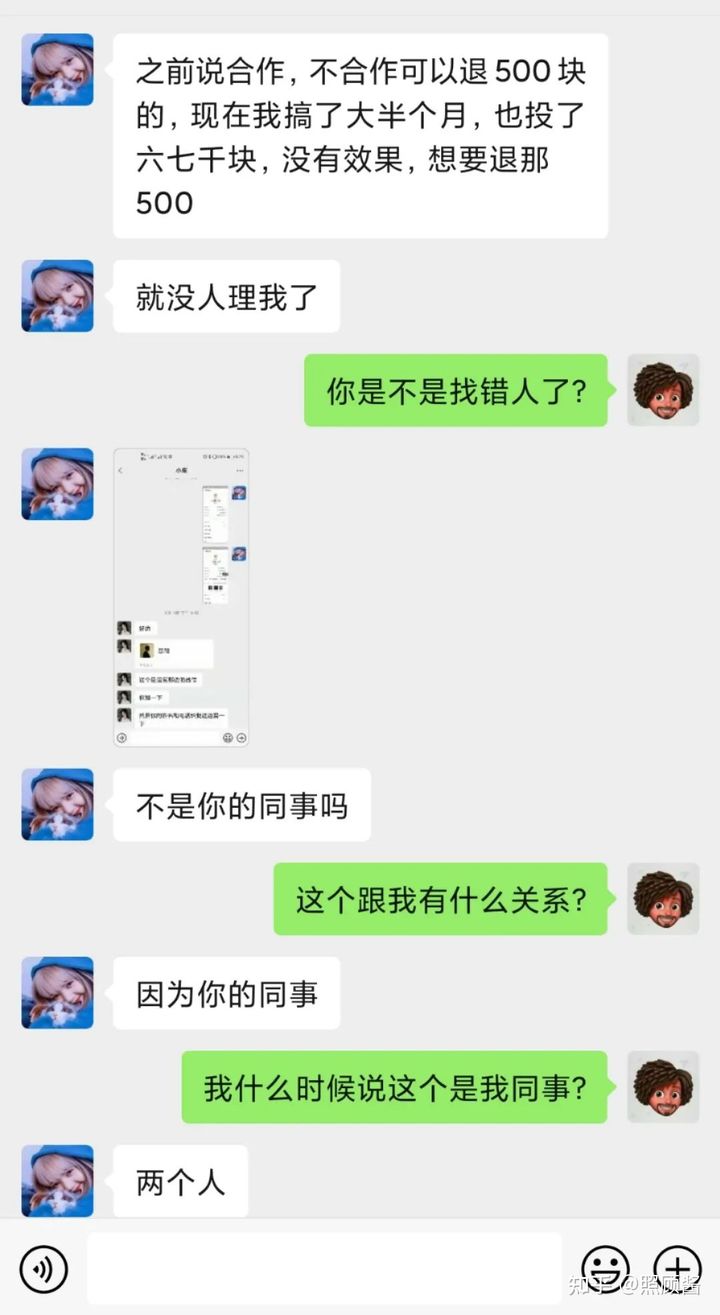Tap the '就没人理我了' message bubble
Viewport: 720px width, 1315px height.
pos(225,296)
